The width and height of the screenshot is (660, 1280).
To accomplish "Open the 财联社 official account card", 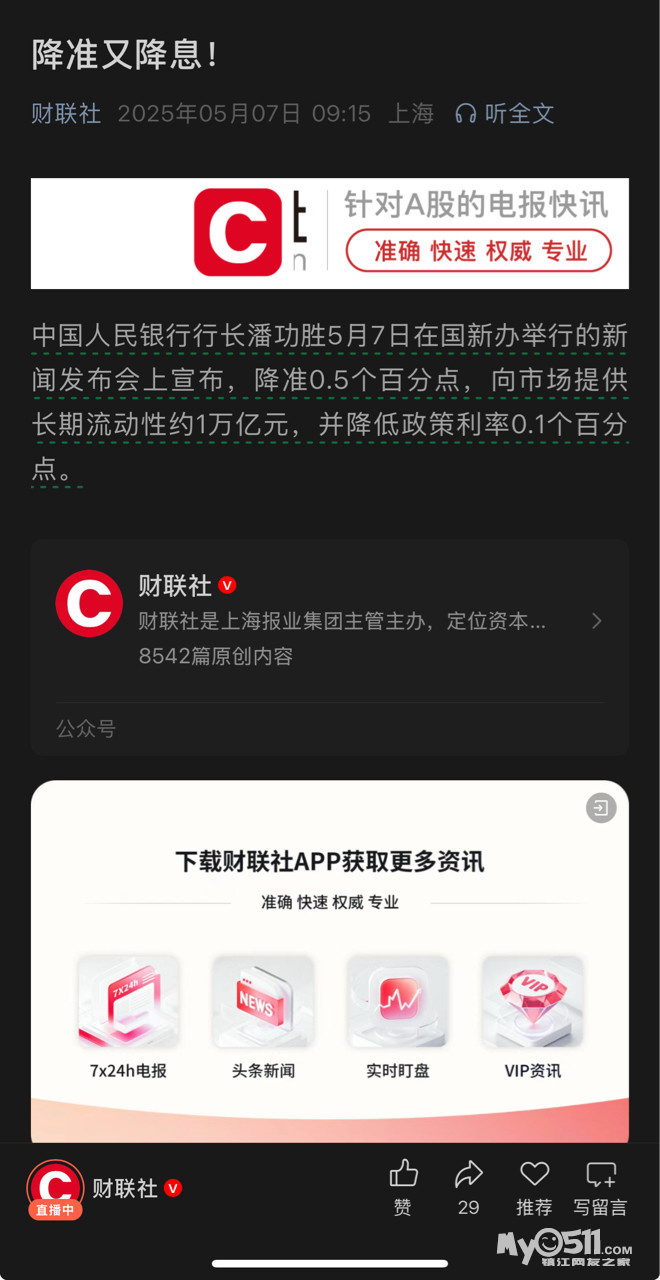I will [330, 620].
